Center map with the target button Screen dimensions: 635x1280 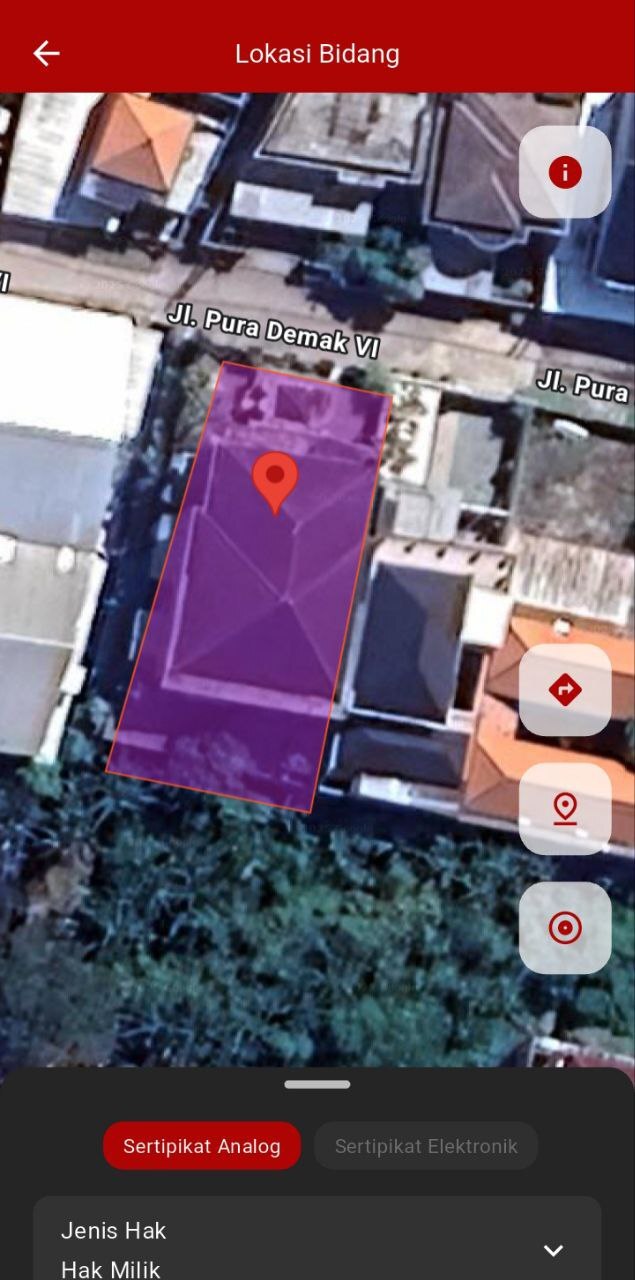[x=565, y=928]
